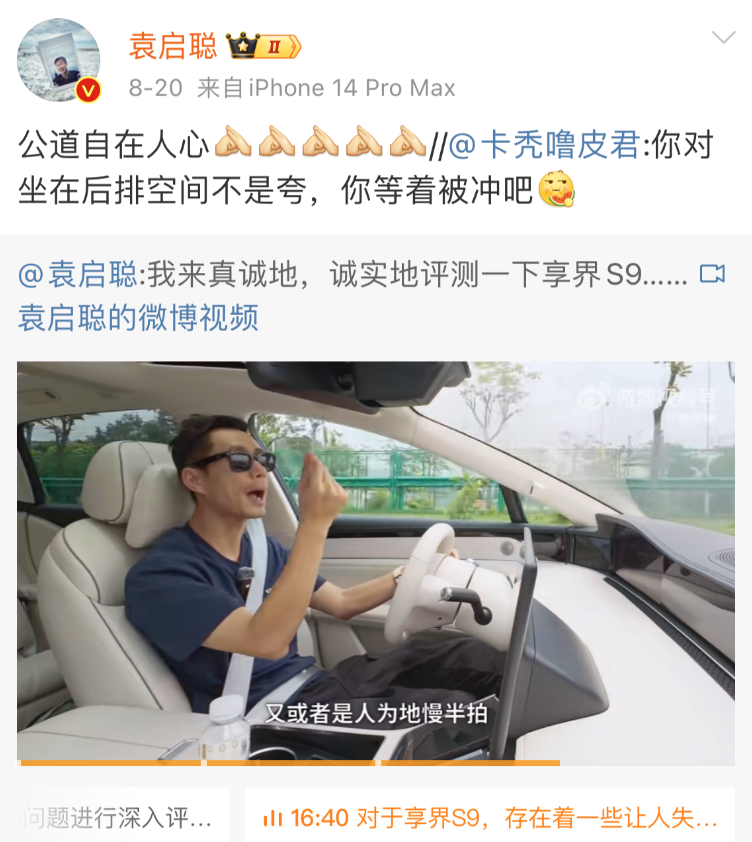Screen dimensions: 752x842
Task: Select the chapter starting with 问题进行深入评
Action: tap(118, 818)
